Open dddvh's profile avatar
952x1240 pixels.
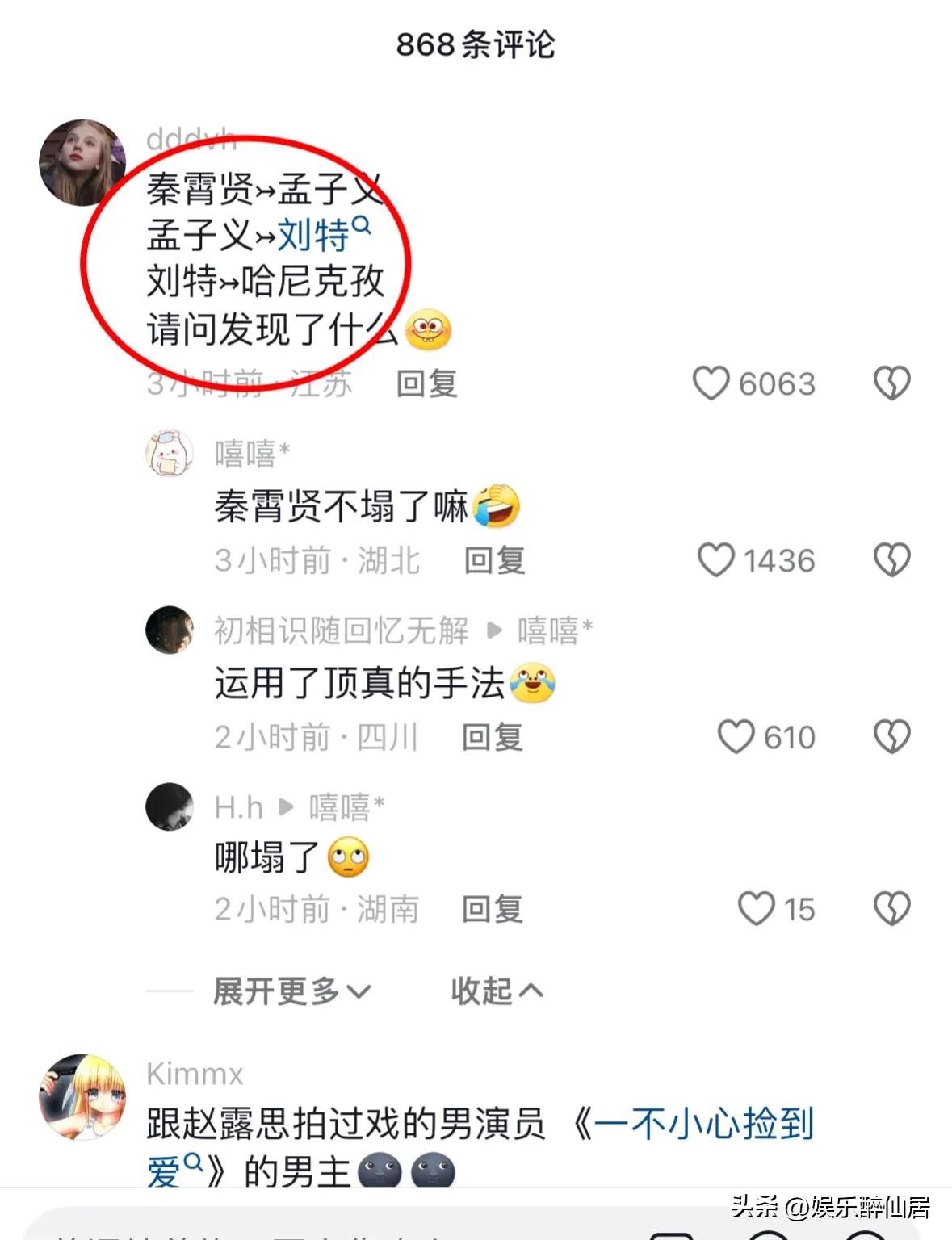pyautogui.click(x=82, y=162)
